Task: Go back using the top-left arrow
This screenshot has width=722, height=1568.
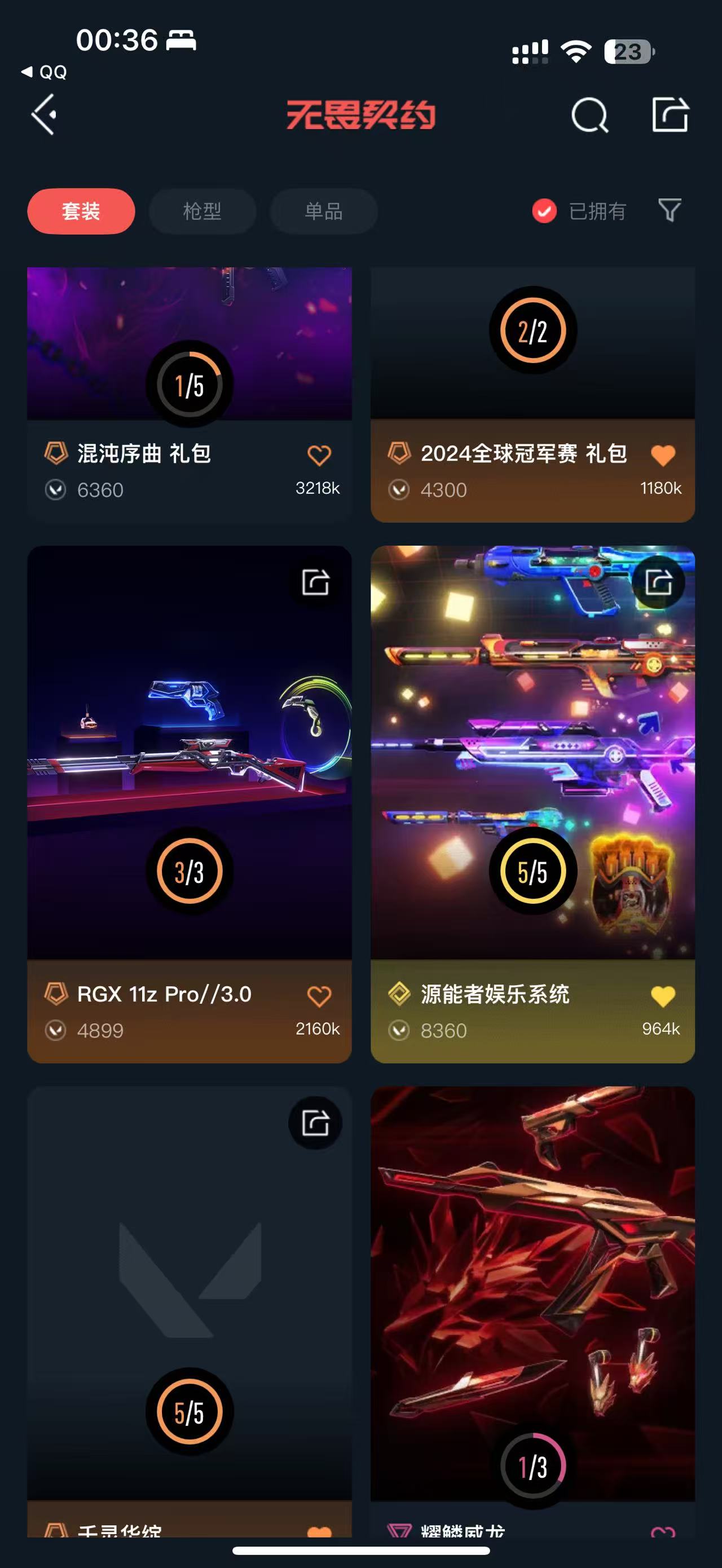Action: pyautogui.click(x=44, y=114)
